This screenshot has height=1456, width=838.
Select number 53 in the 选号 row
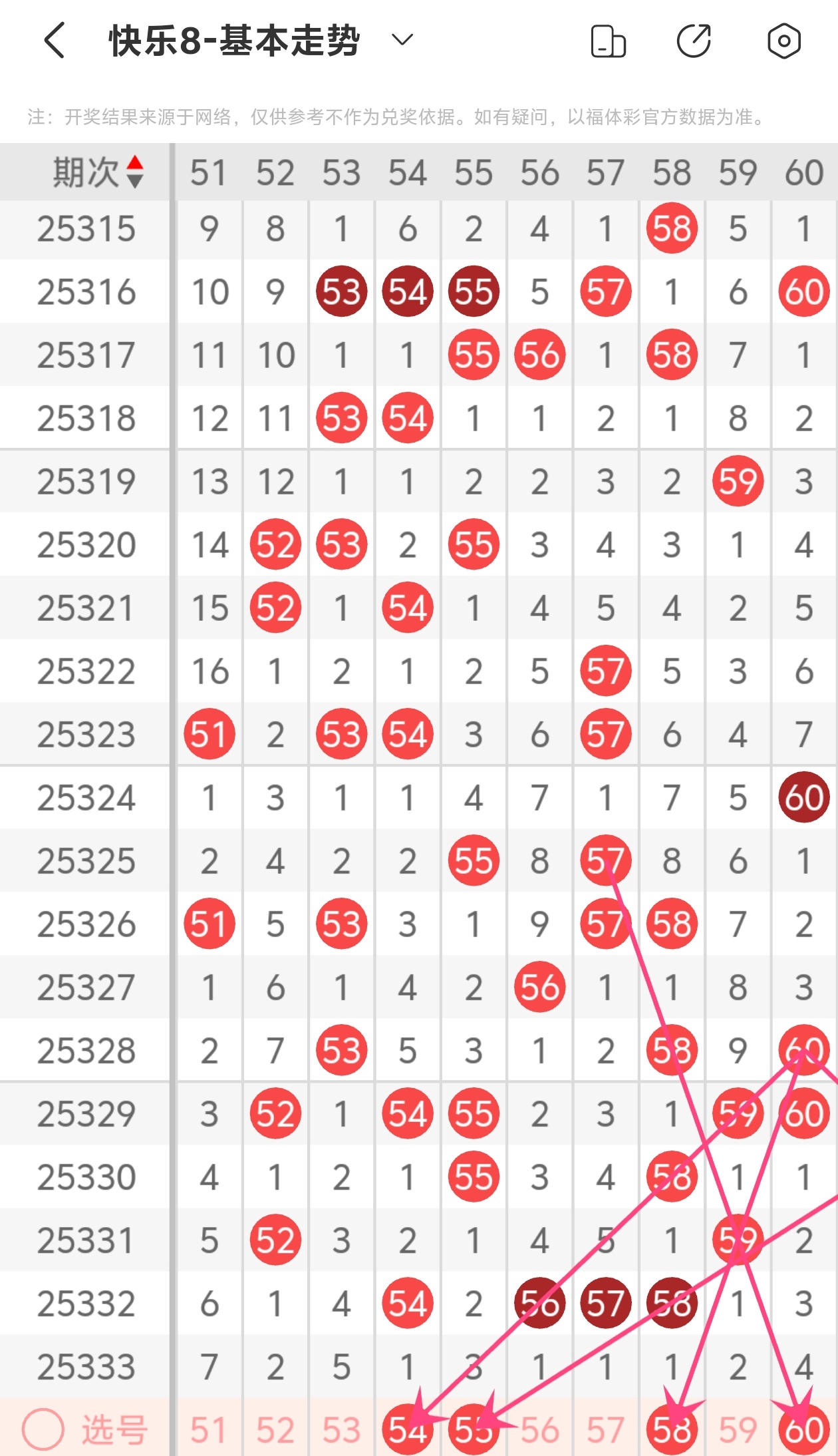(341, 1429)
